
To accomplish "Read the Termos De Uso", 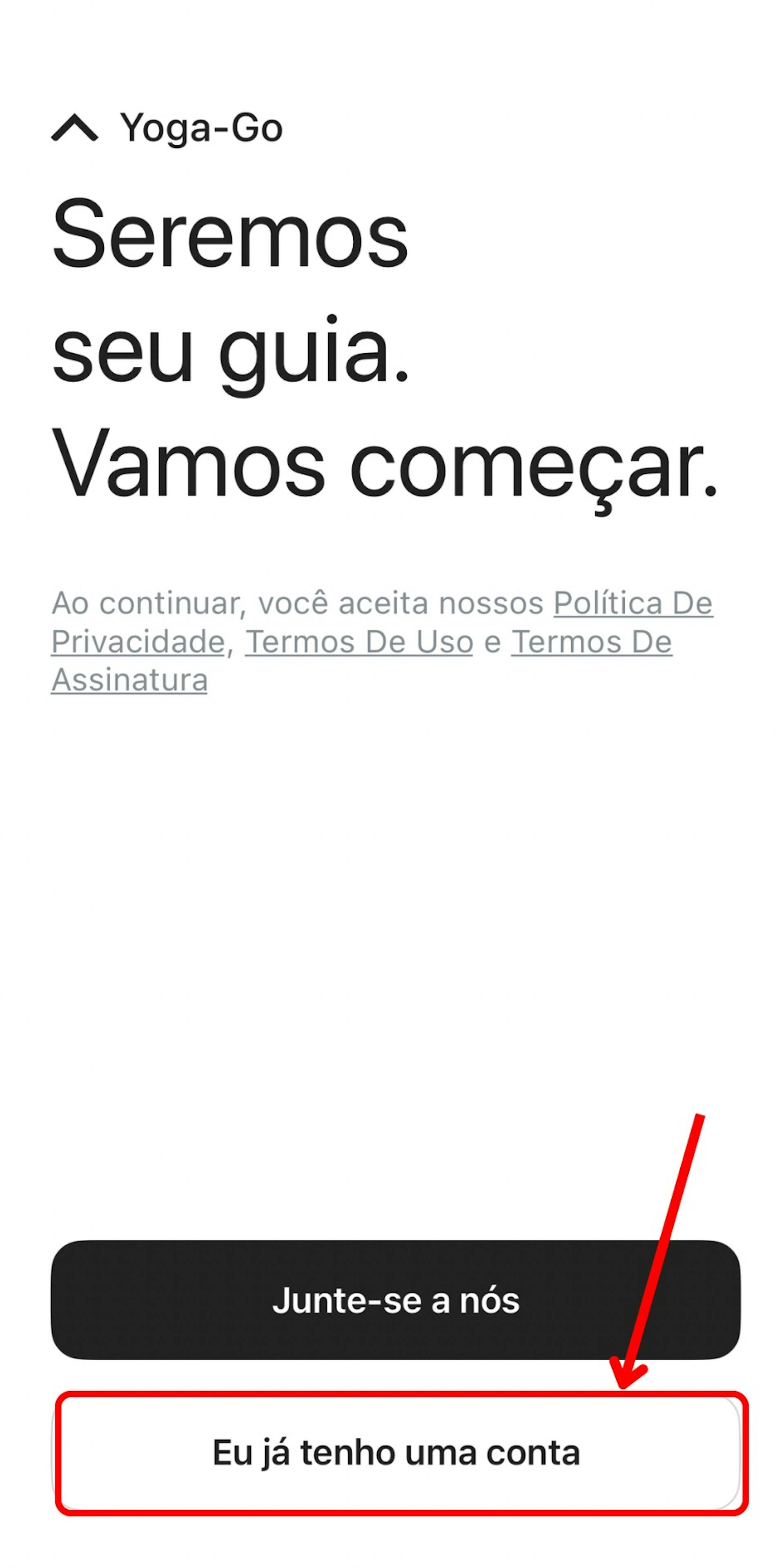I will coord(359,642).
